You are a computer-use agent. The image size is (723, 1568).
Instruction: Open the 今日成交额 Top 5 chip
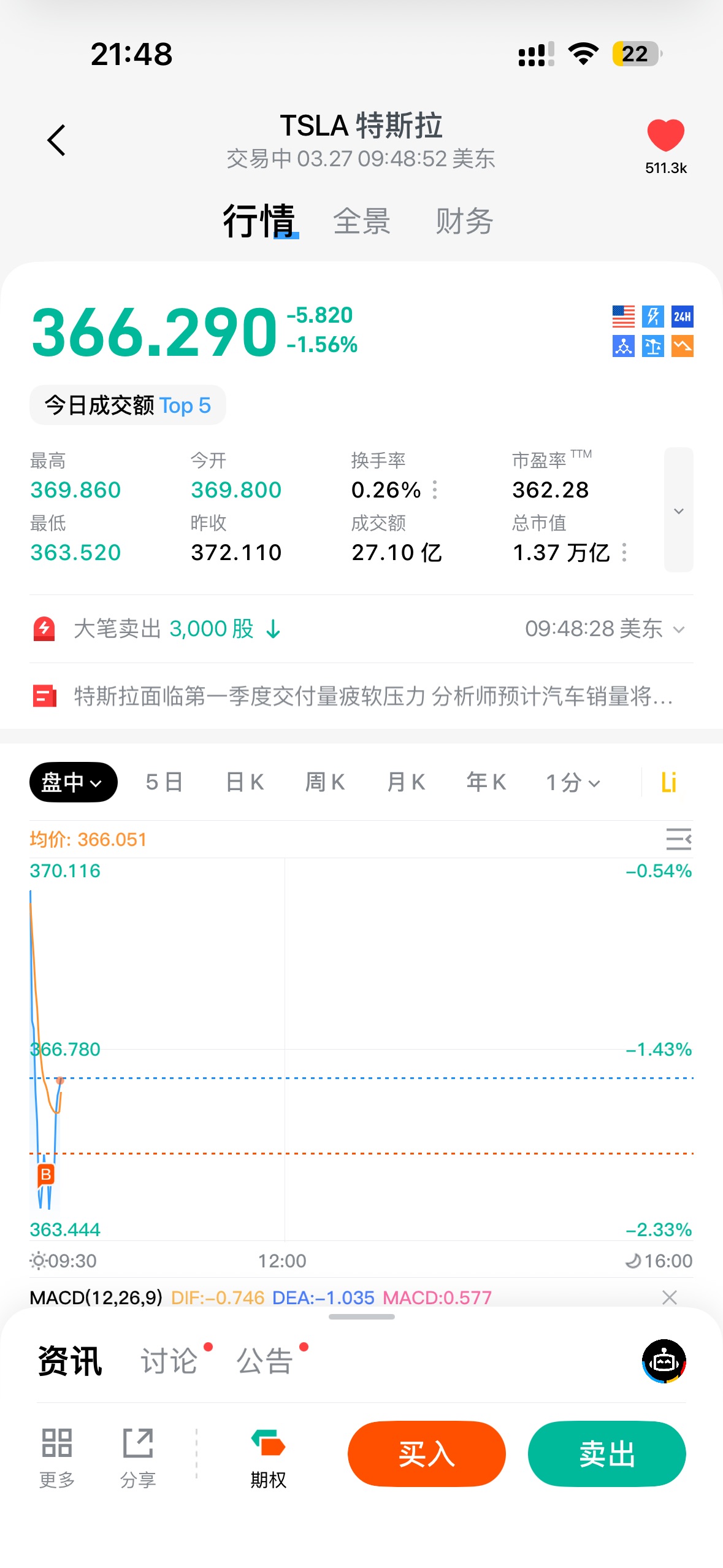[x=128, y=405]
